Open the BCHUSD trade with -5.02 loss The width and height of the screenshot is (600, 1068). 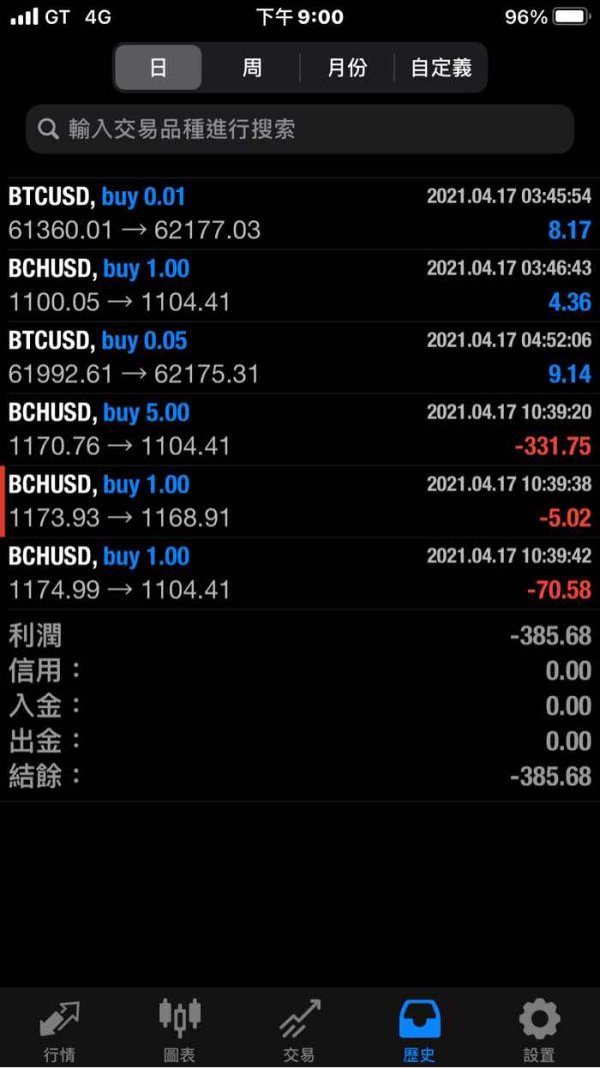tap(300, 501)
